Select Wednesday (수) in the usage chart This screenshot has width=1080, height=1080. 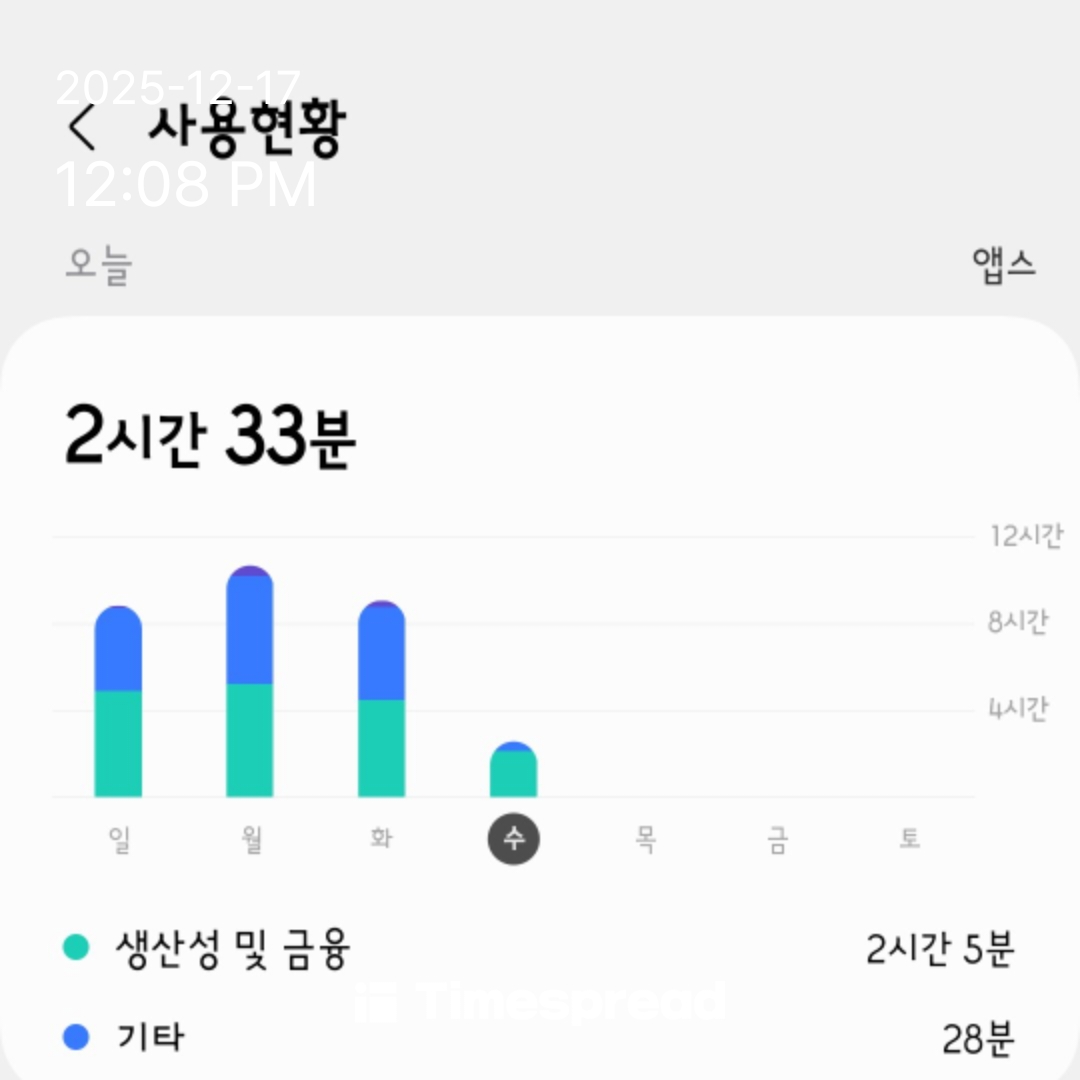(513, 839)
